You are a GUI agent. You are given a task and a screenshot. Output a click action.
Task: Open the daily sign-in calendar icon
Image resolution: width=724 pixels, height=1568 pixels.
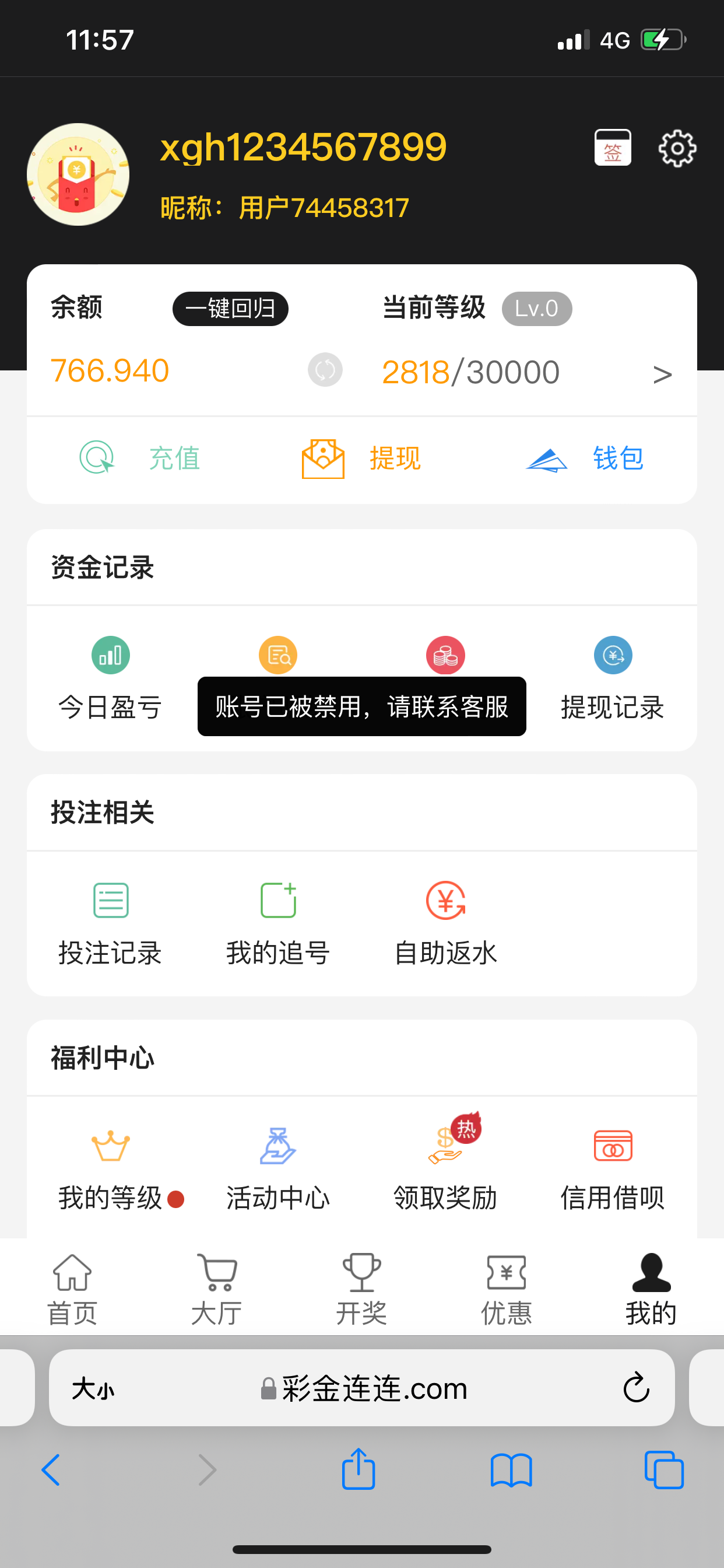(612, 148)
